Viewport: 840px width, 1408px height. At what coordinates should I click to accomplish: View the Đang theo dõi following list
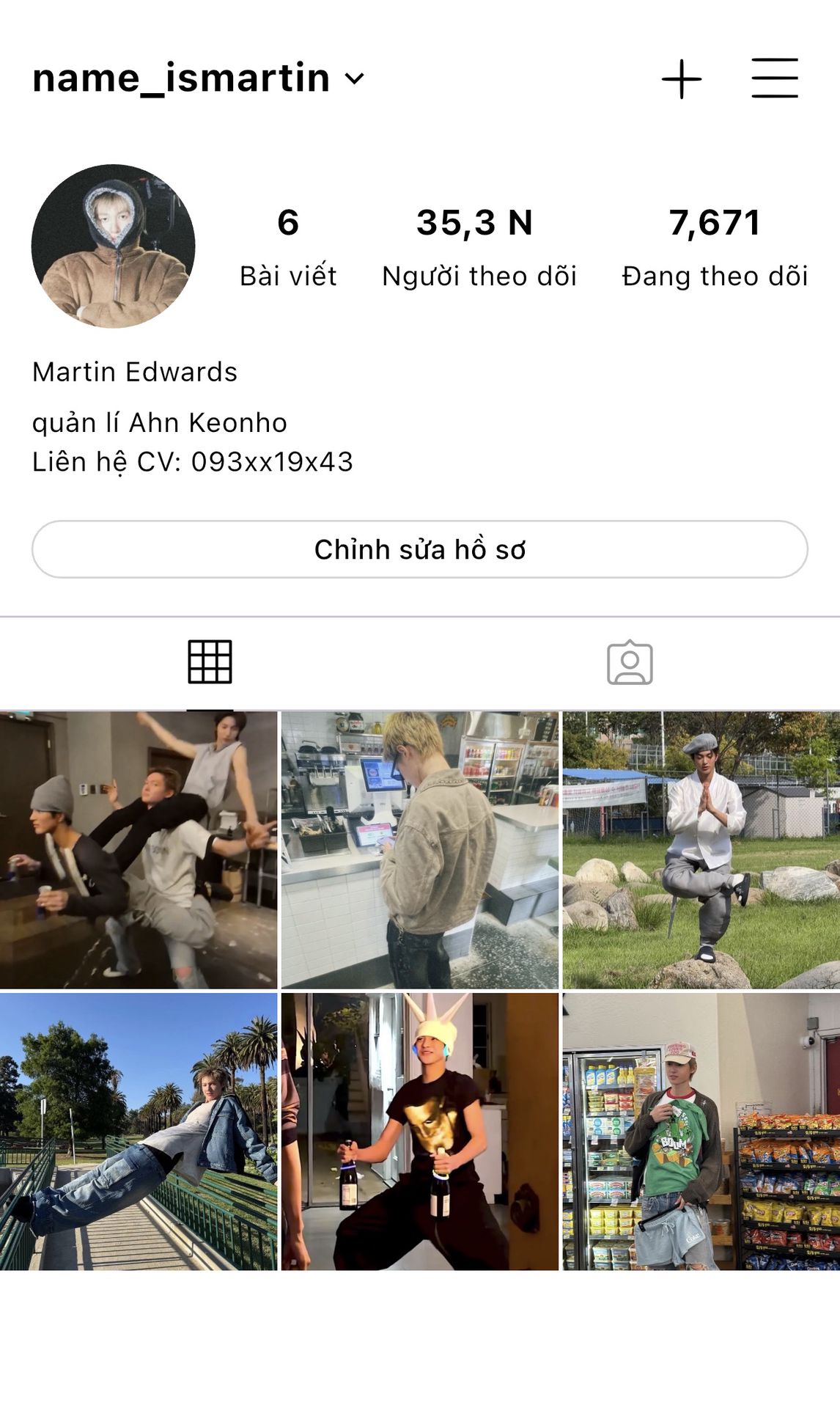(x=715, y=247)
